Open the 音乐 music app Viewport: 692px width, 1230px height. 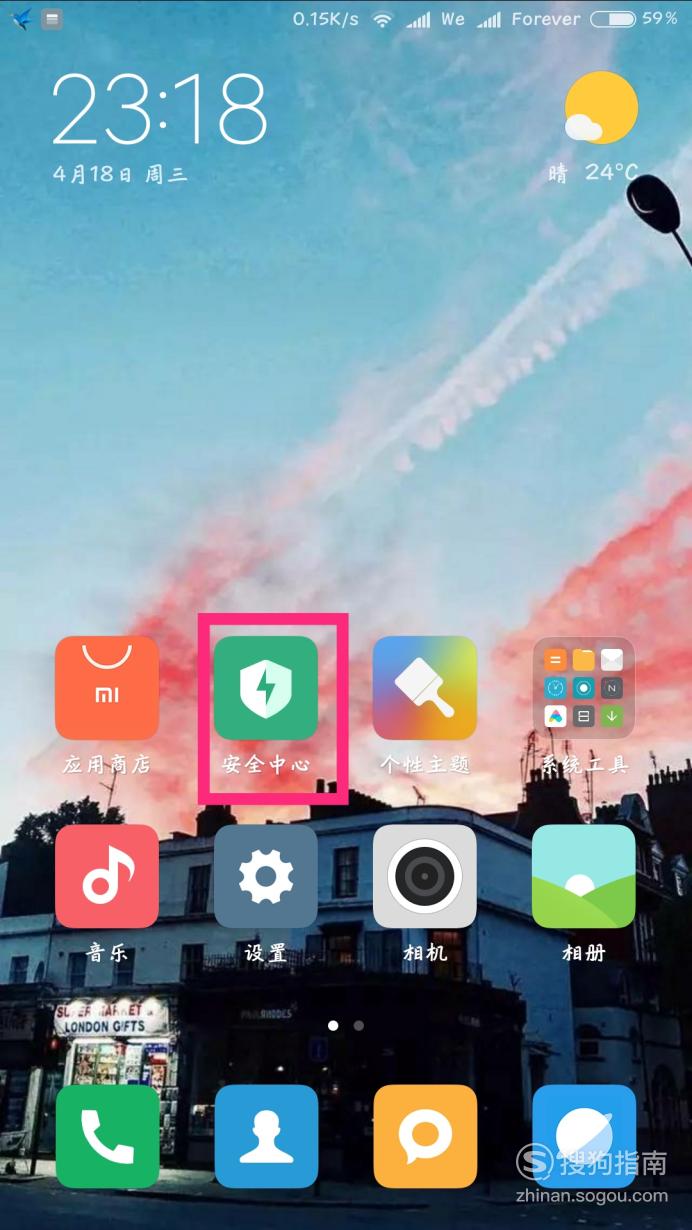point(106,877)
